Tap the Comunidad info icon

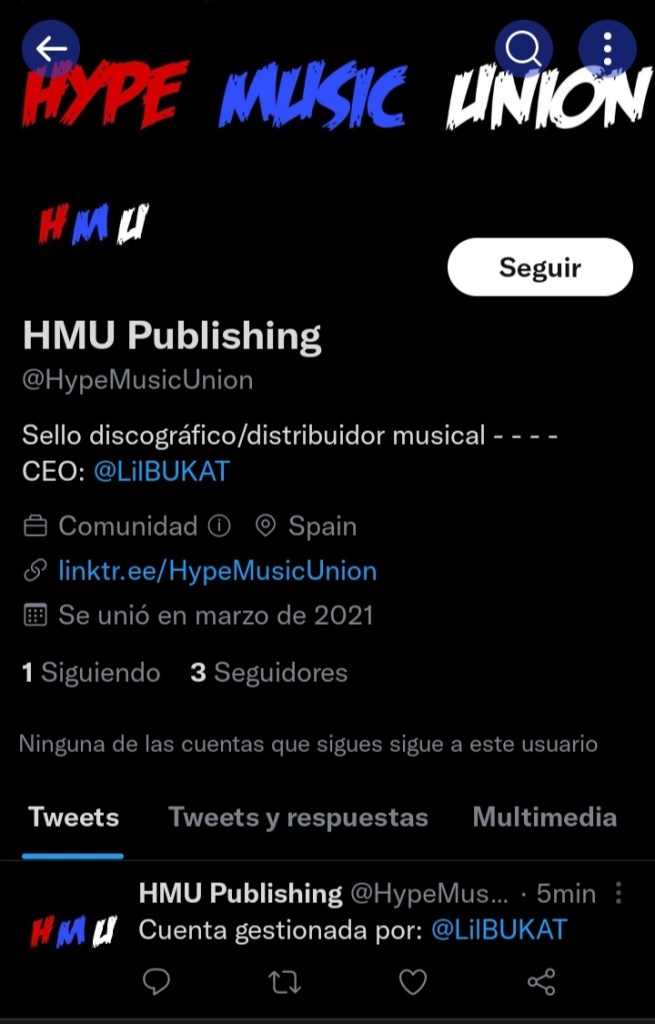coord(219,525)
